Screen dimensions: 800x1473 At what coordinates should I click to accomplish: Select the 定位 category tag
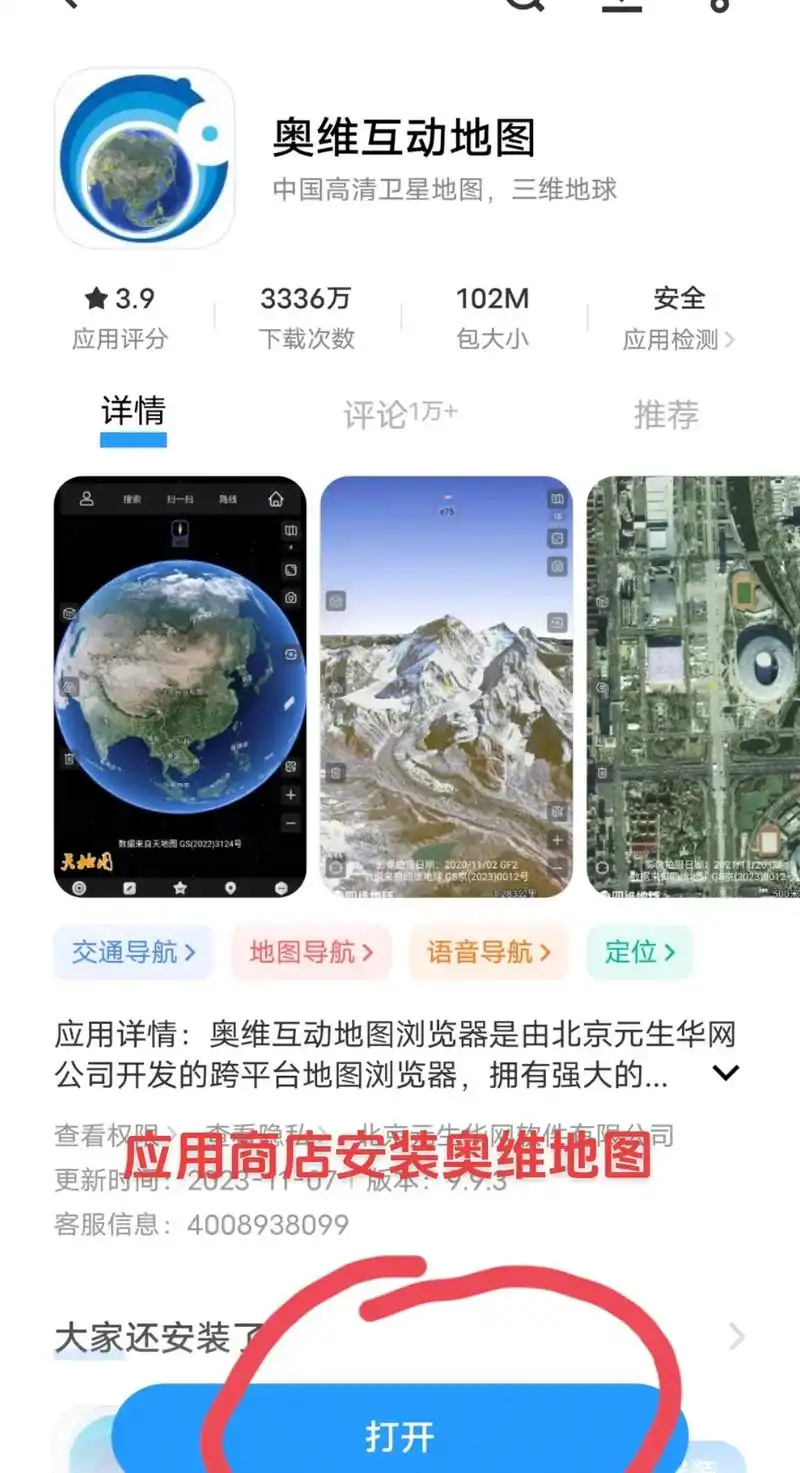(639, 952)
